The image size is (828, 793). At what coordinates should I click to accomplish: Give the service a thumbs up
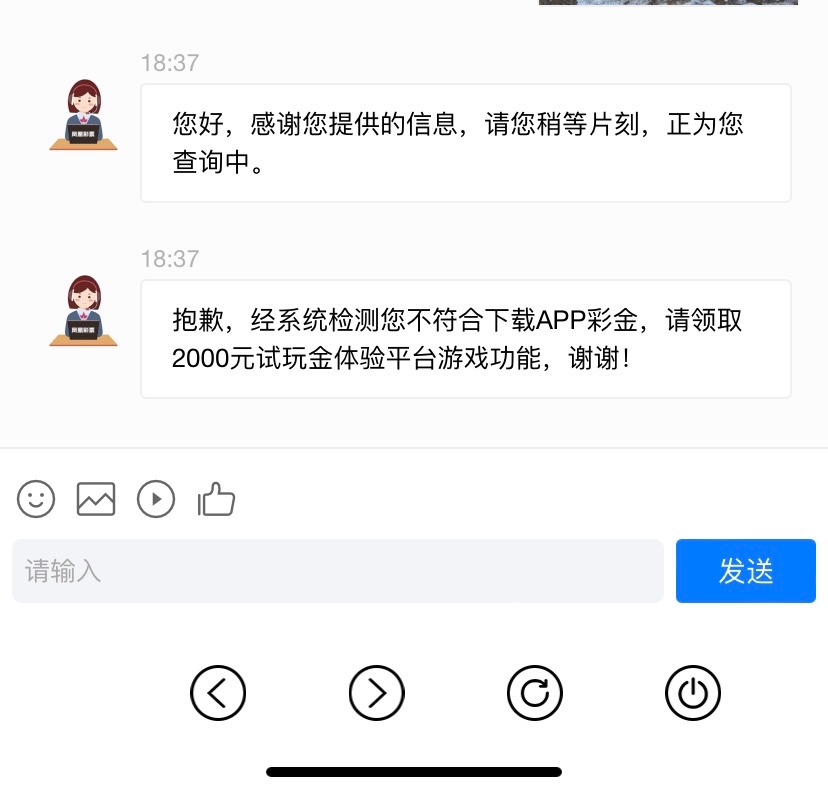(216, 498)
